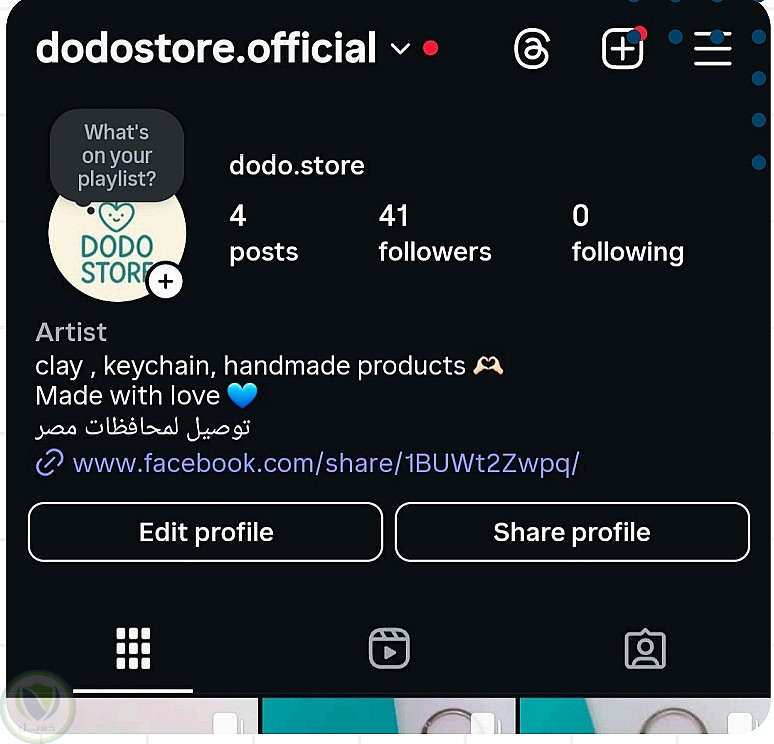
Task: Open the 0 following list
Action: pos(627,233)
